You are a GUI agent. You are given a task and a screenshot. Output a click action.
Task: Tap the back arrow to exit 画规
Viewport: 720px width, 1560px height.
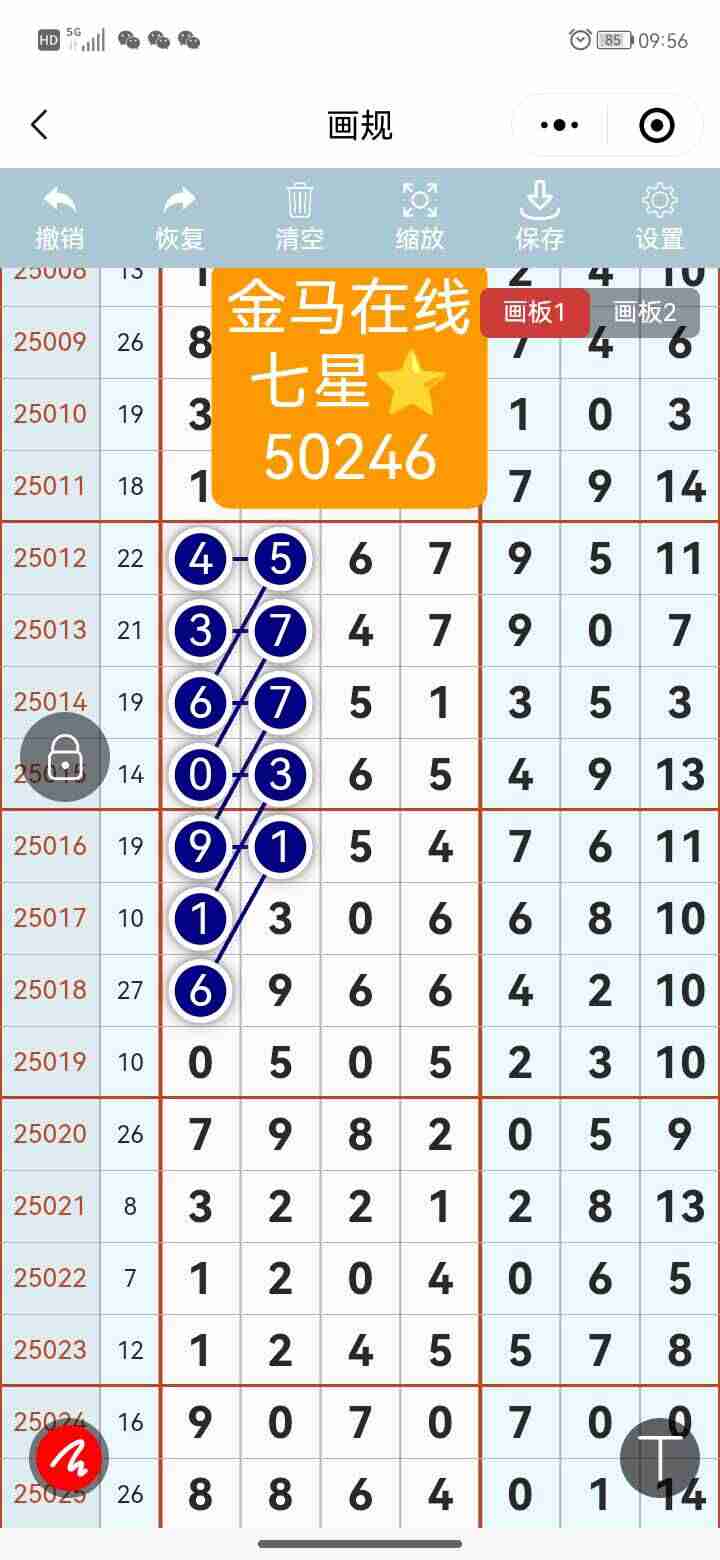coord(40,125)
